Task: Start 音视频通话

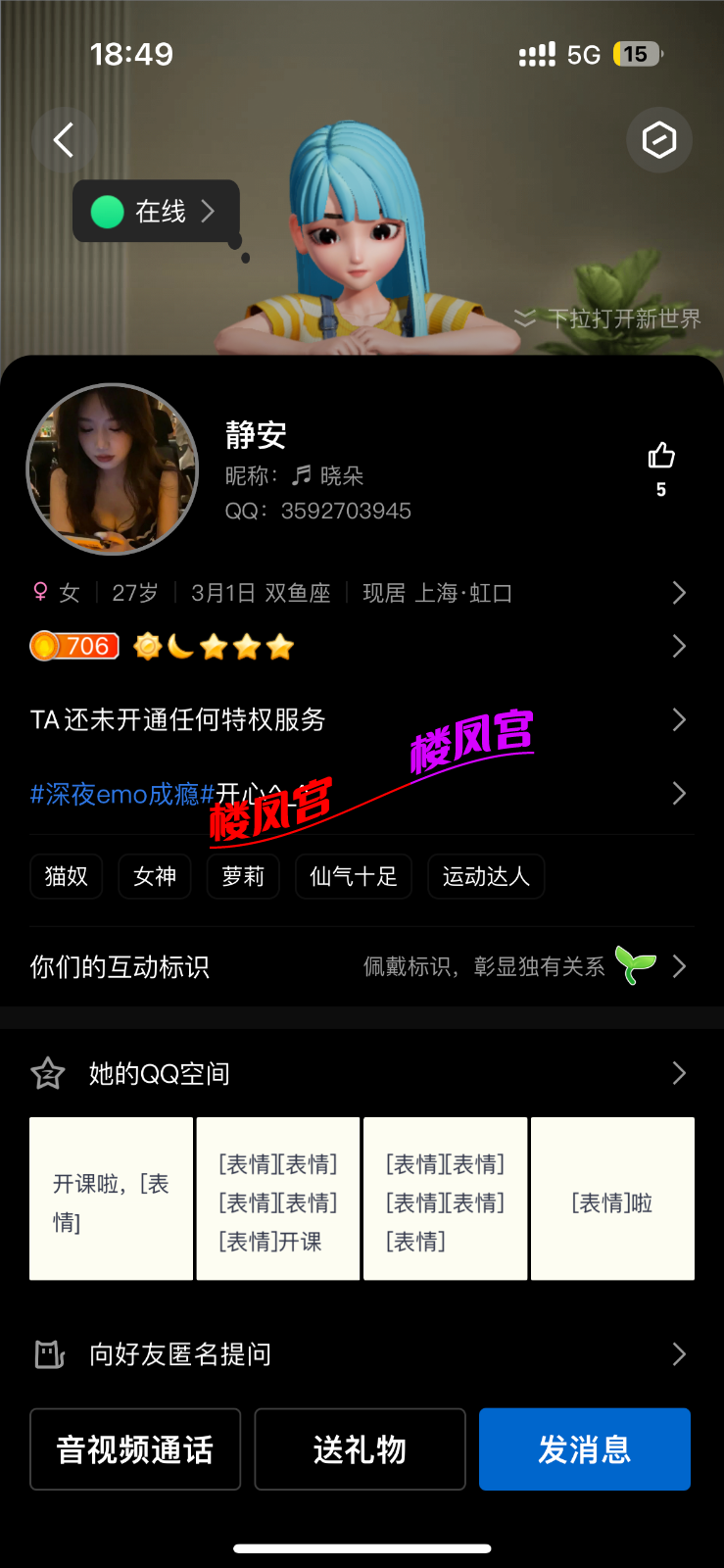Action: (135, 1449)
